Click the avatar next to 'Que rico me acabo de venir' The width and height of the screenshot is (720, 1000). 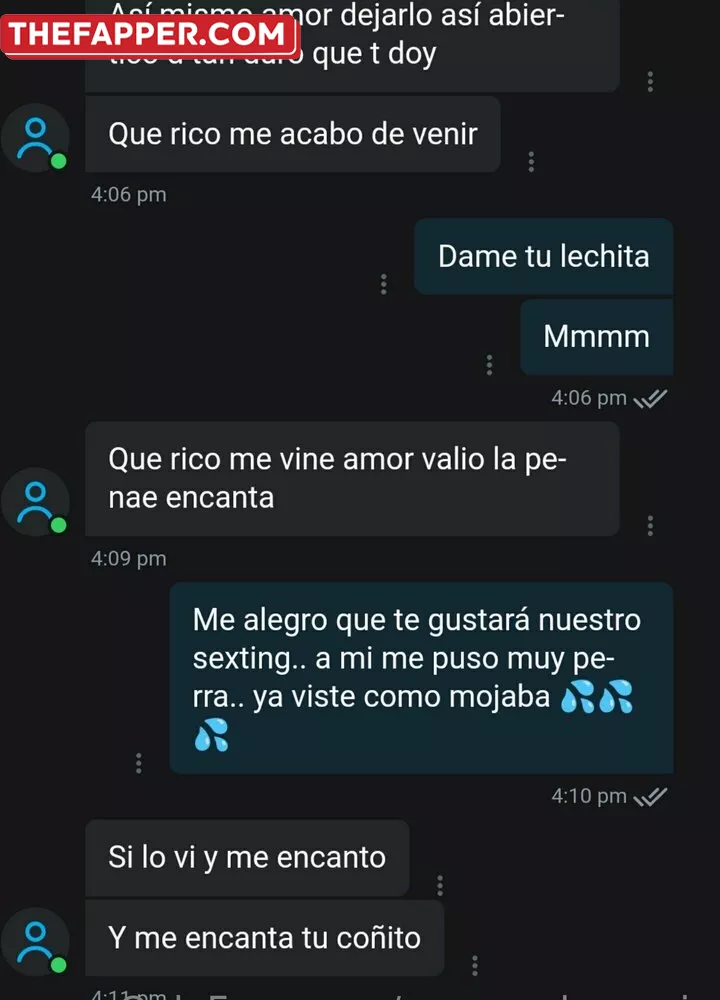[36, 137]
